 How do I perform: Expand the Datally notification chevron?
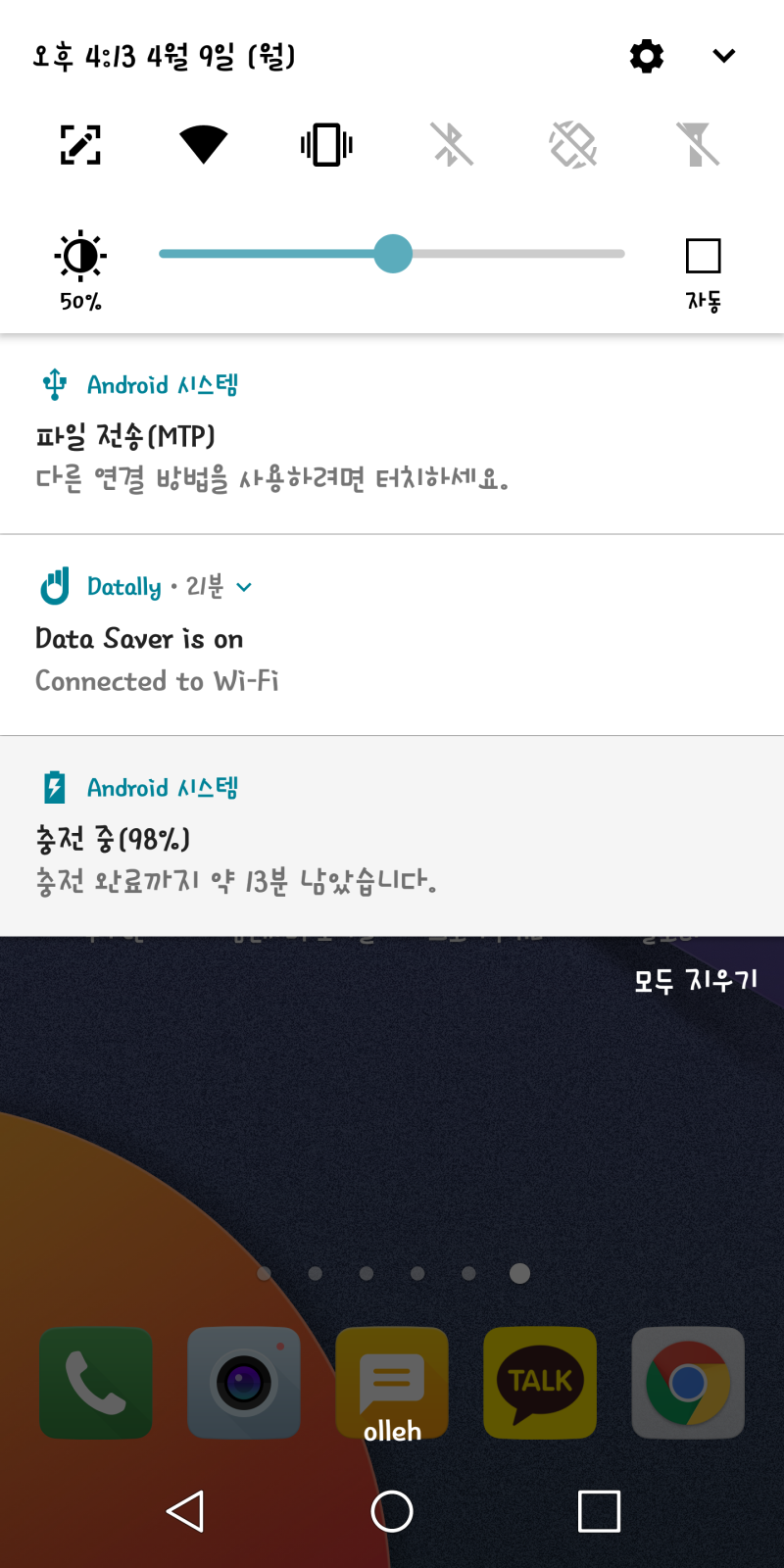(x=244, y=587)
